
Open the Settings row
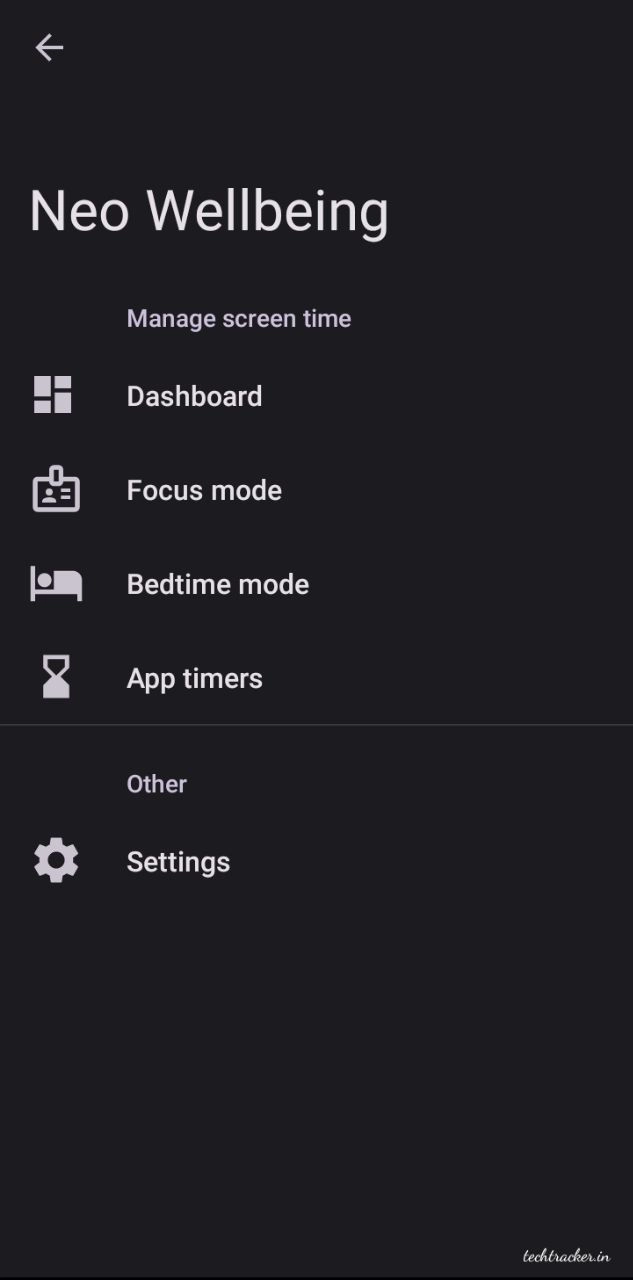tap(178, 862)
